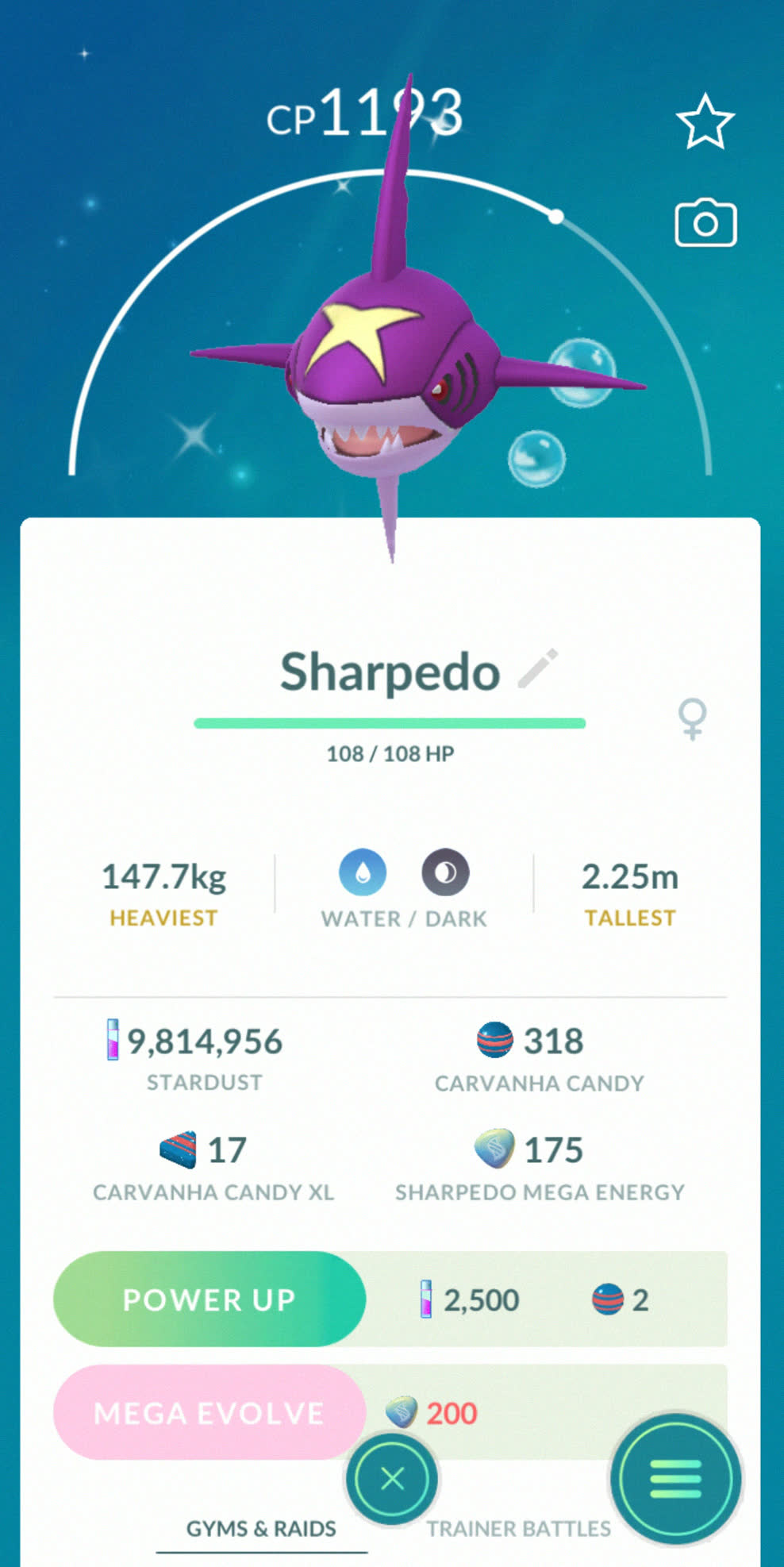Switch to the Trainer Battles tab
The width and height of the screenshot is (784, 1567).
[x=518, y=1529]
